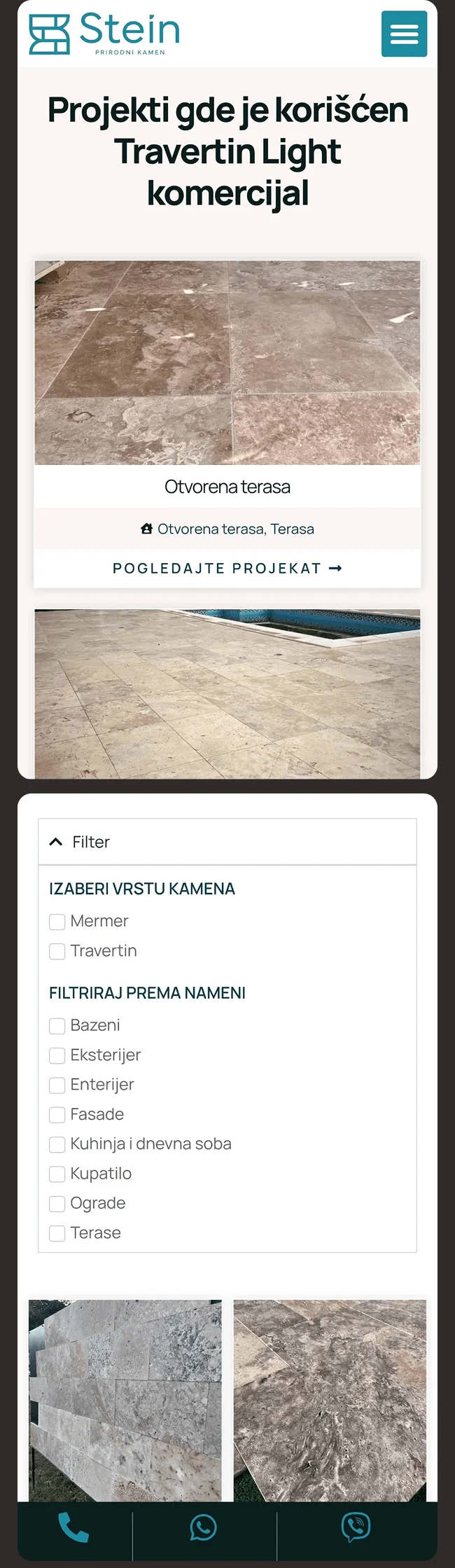Screen dimensions: 455x1568
Task: Filter projects by Terase
Action: [x=57, y=1233]
